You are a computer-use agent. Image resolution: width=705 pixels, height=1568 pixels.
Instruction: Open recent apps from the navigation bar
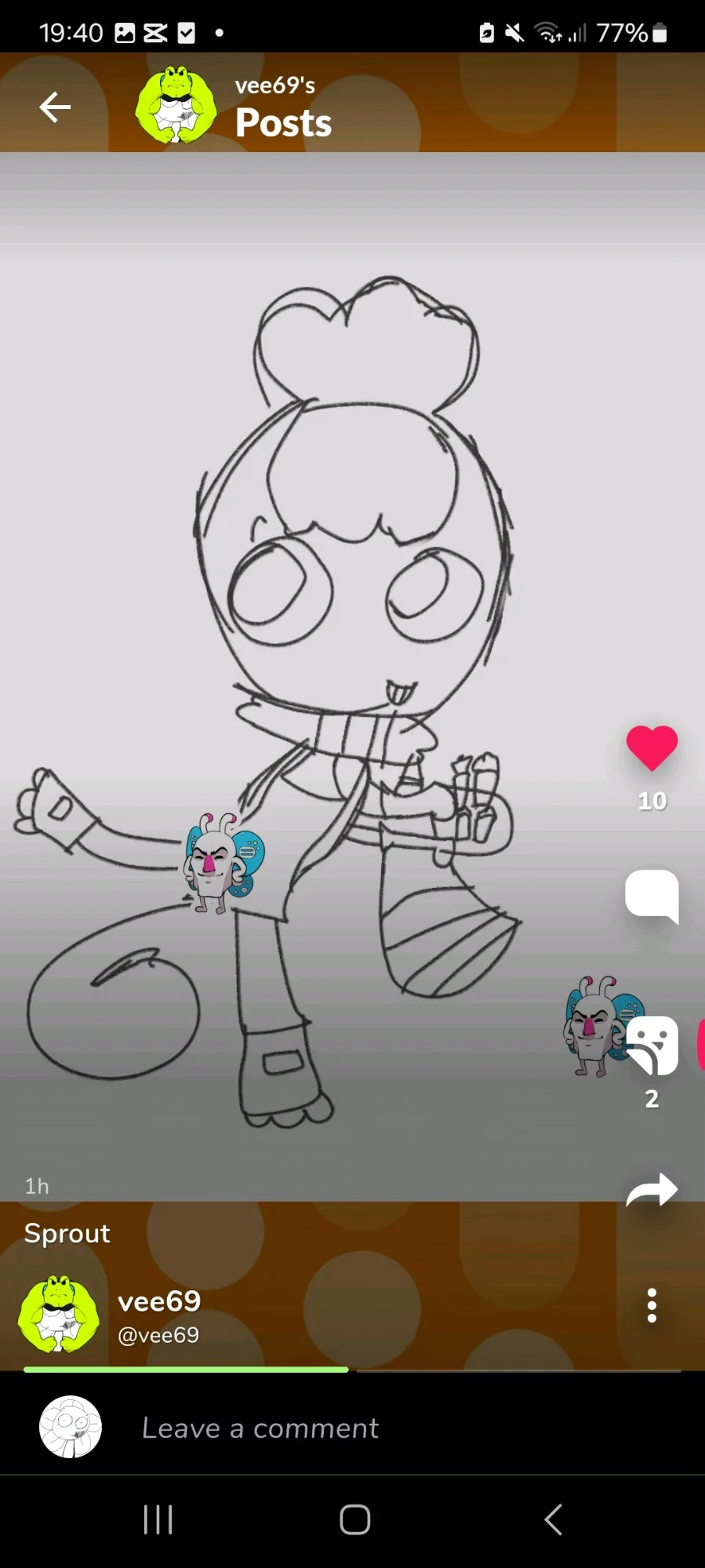pos(158,1520)
